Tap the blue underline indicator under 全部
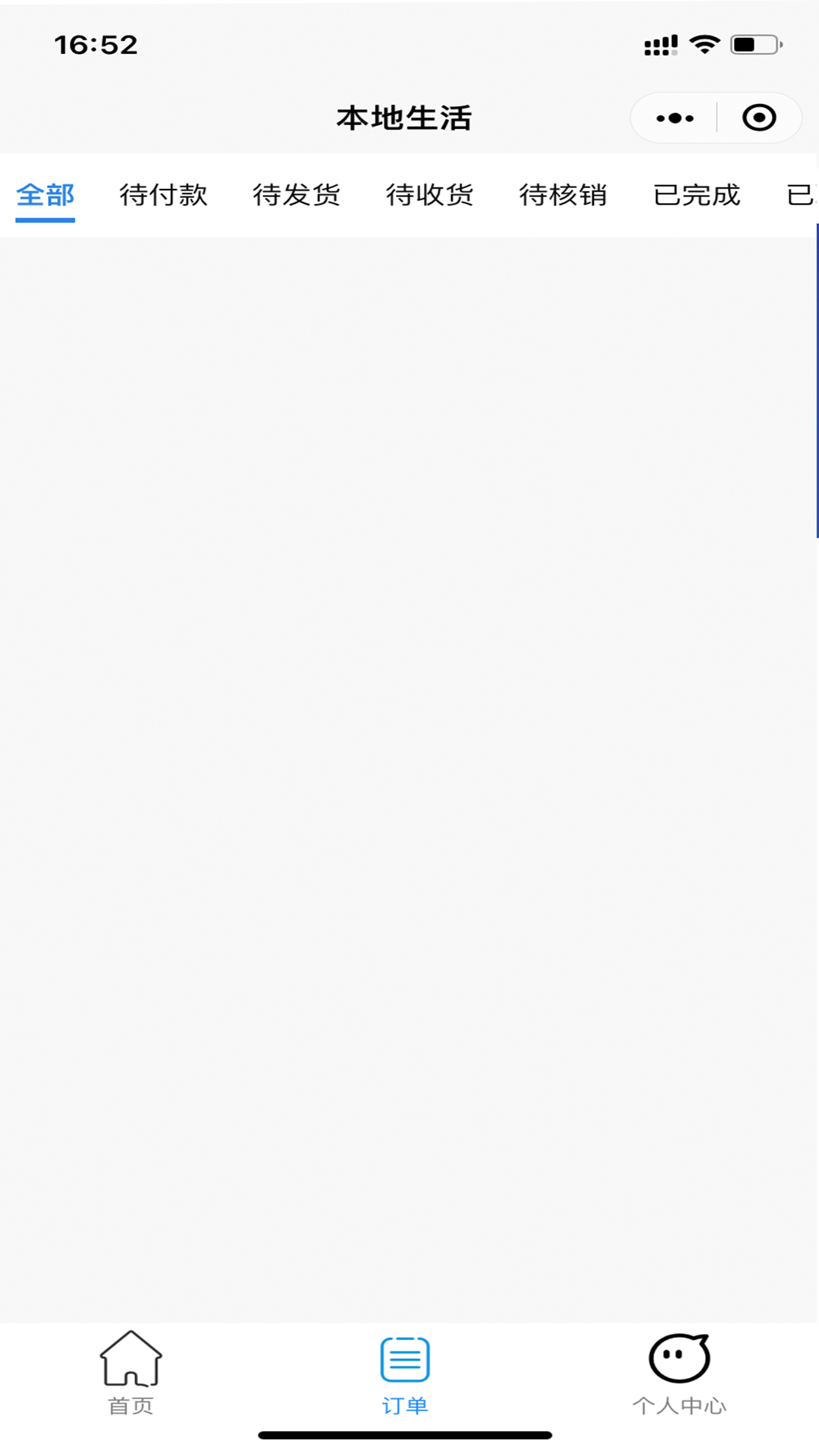 point(45,218)
